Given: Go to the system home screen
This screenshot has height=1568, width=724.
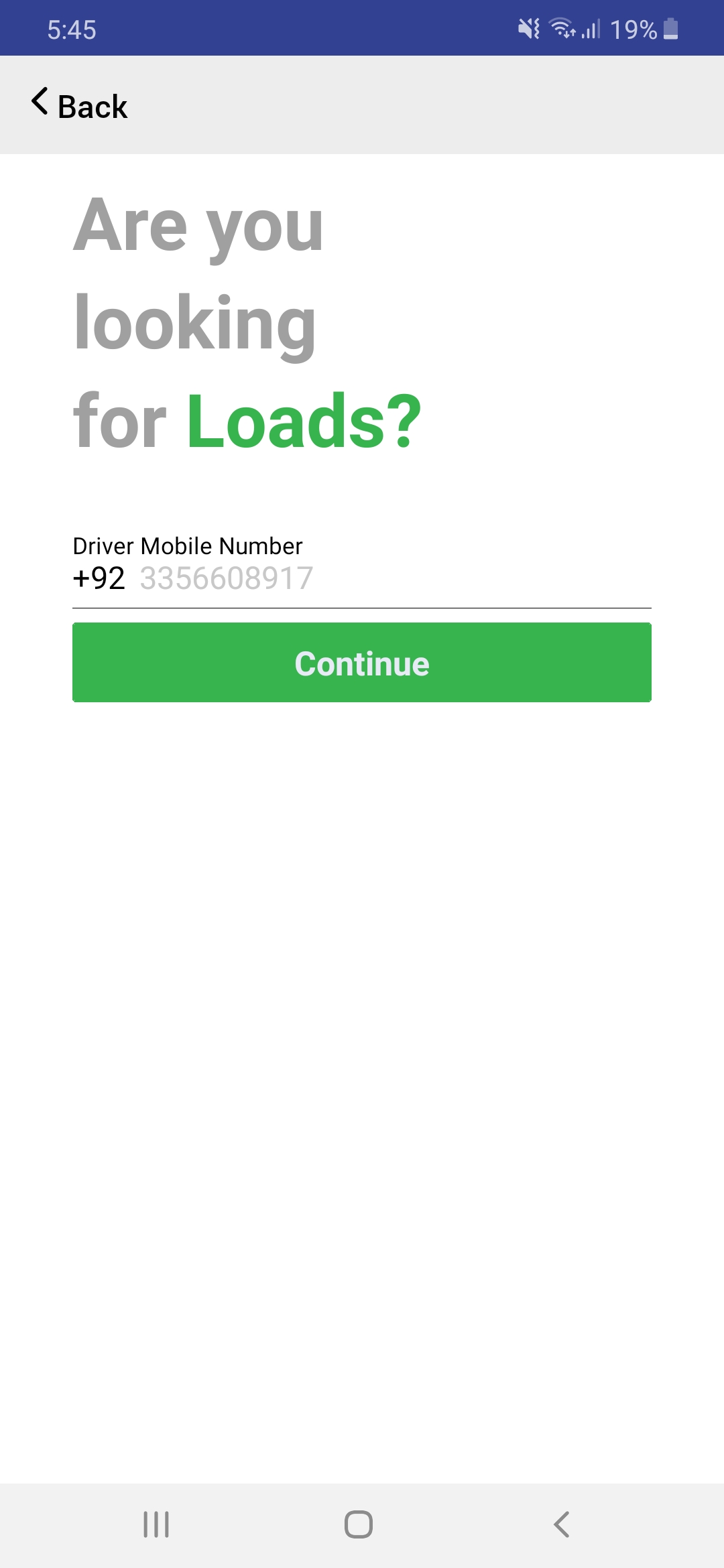Looking at the screenshot, I should click(359, 1524).
